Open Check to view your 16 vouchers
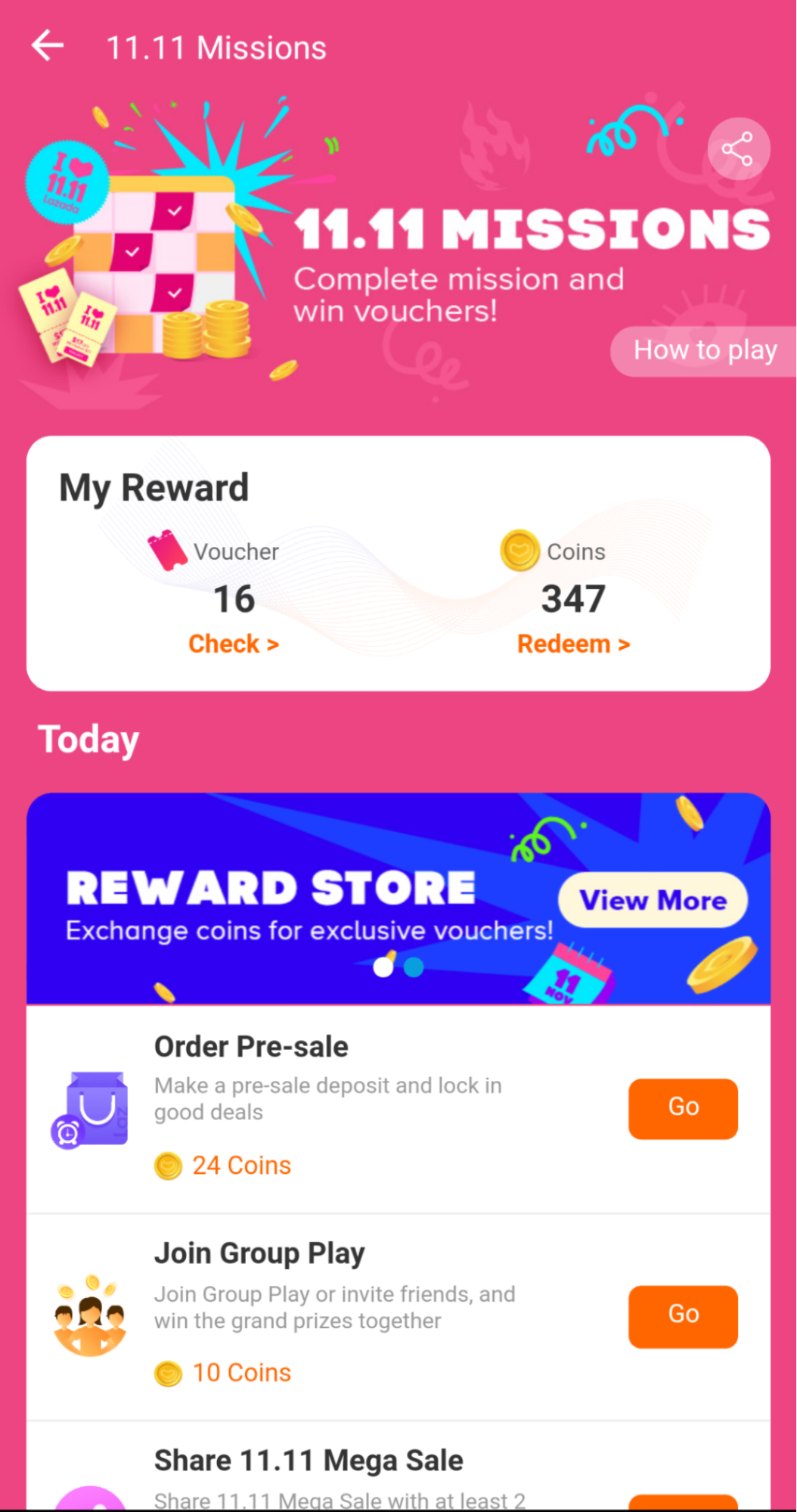797x1512 pixels. coord(233,643)
